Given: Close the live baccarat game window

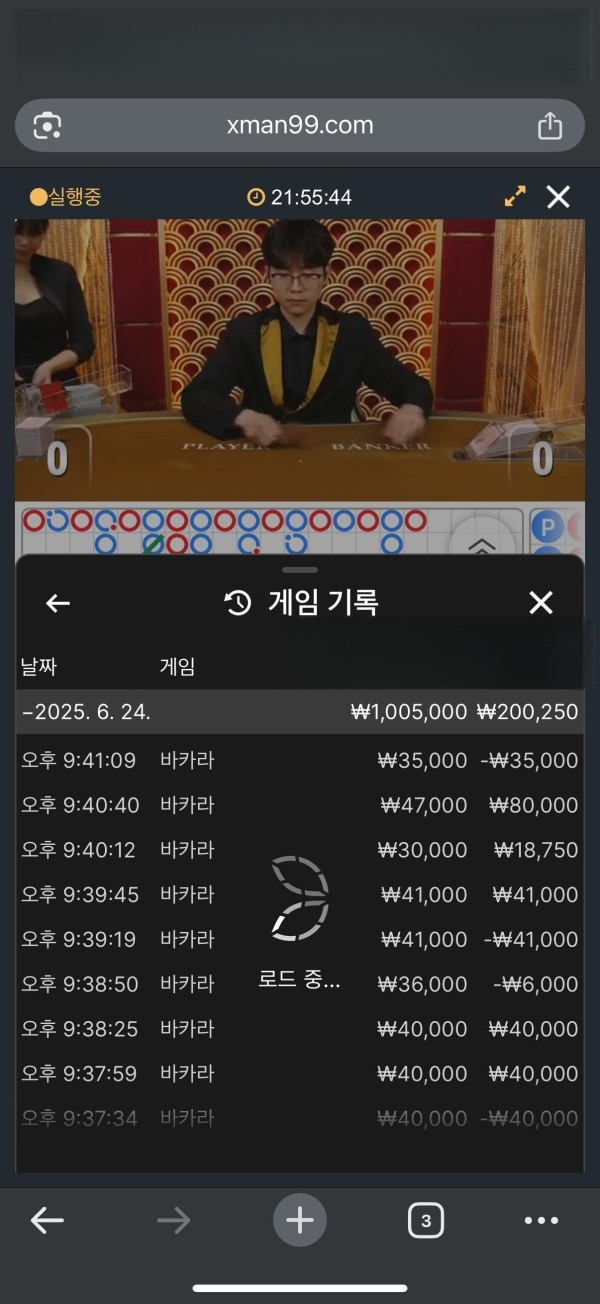Looking at the screenshot, I should pos(558,197).
